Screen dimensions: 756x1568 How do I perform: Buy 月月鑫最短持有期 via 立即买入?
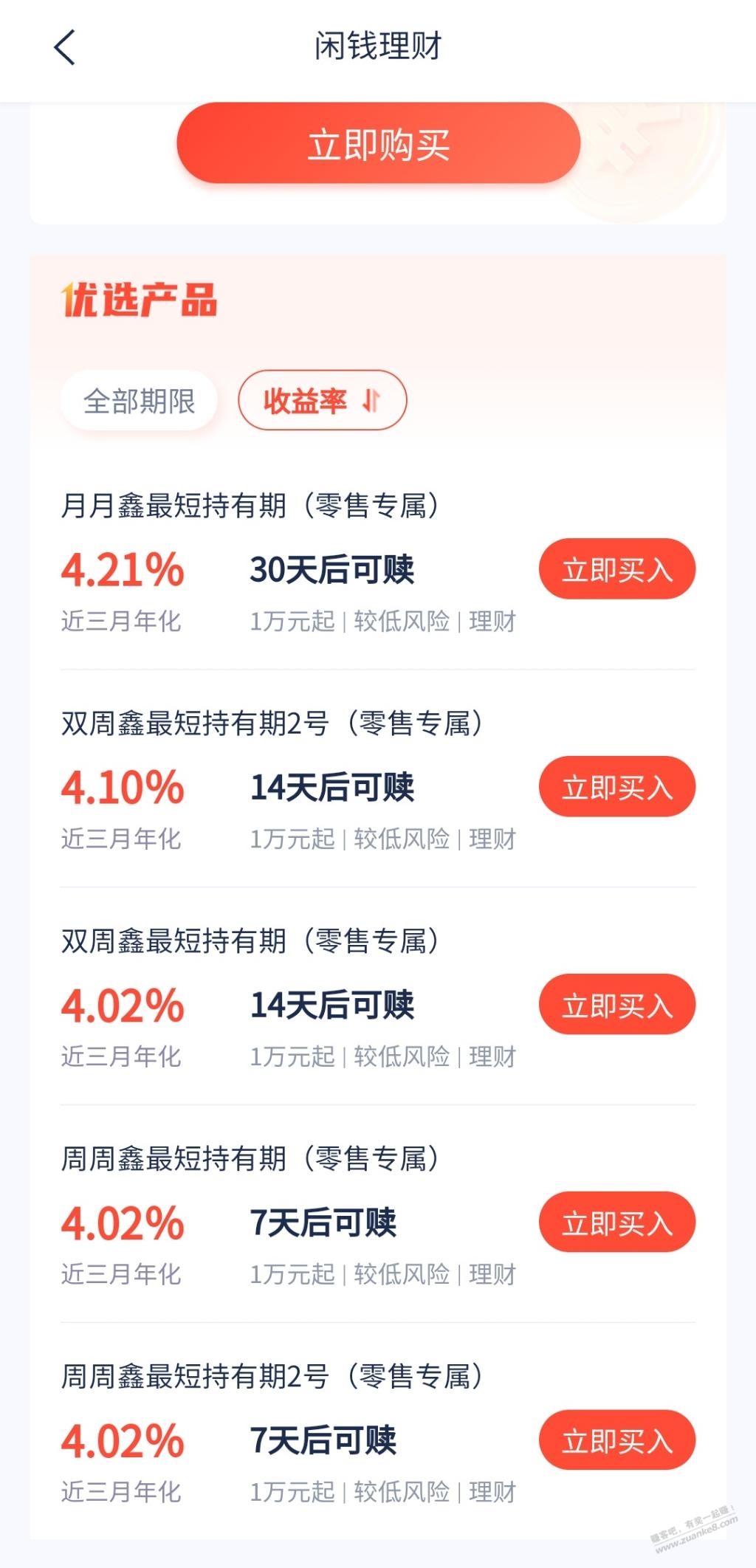coord(617,569)
